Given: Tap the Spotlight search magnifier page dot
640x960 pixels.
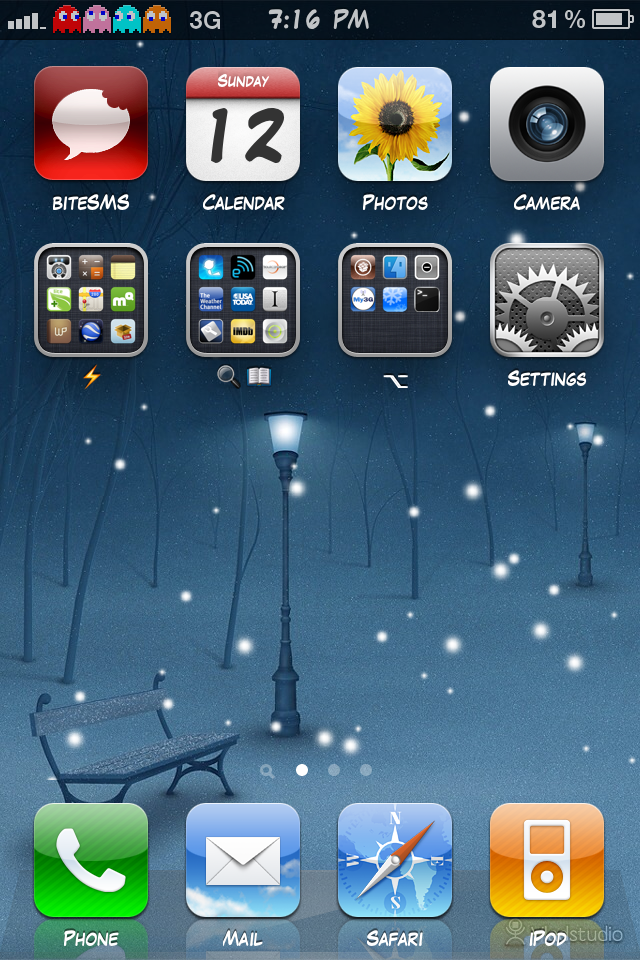Looking at the screenshot, I should [x=267, y=771].
